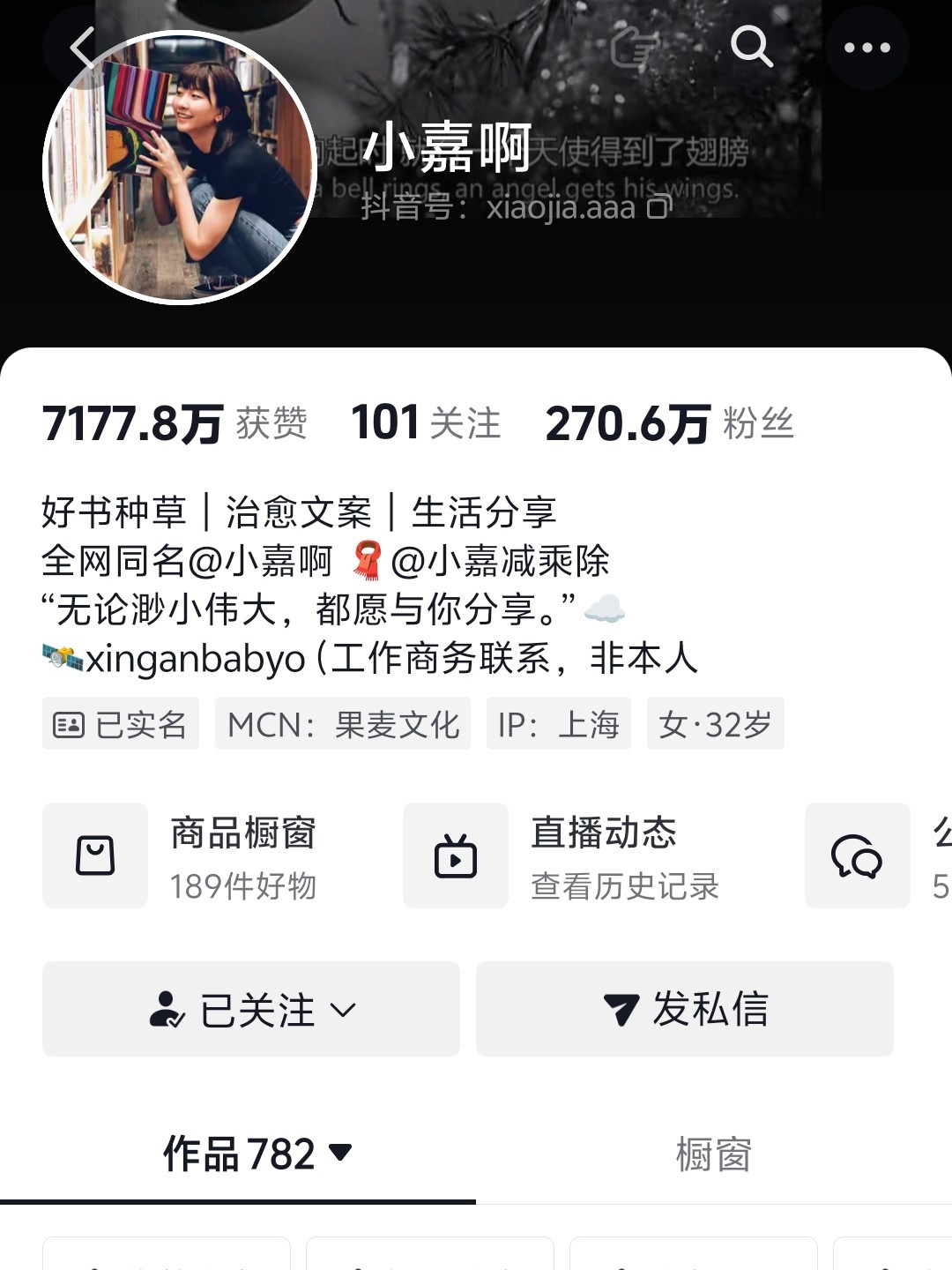Expand the 已关注 follow options
The image size is (952, 1270).
click(251, 1009)
